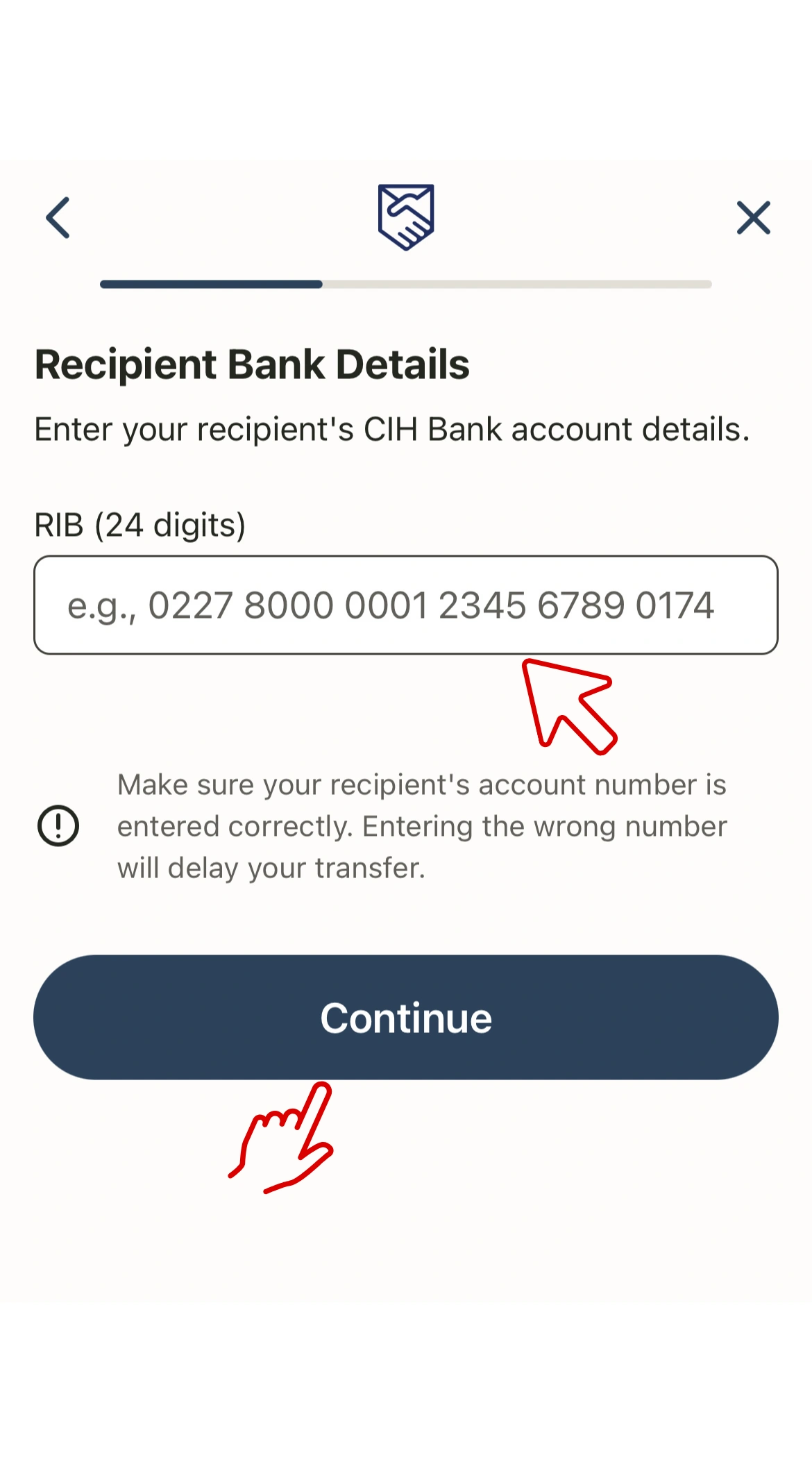The image size is (812, 1462).
Task: Tap Continue to proceed
Action: pos(405,1017)
